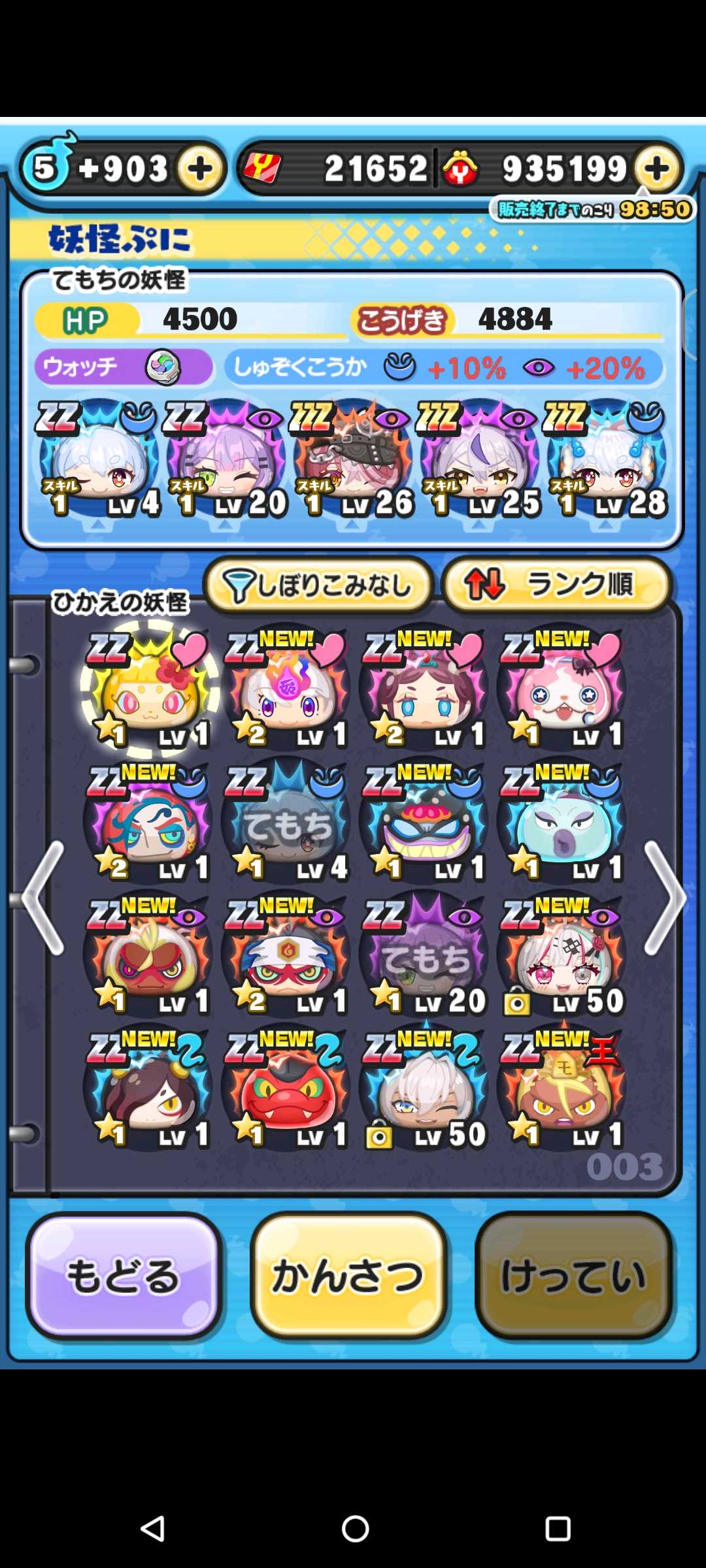Screen dimensions: 706x1568
Task: Open the しぼりこみなし filter button
Action: (x=318, y=585)
